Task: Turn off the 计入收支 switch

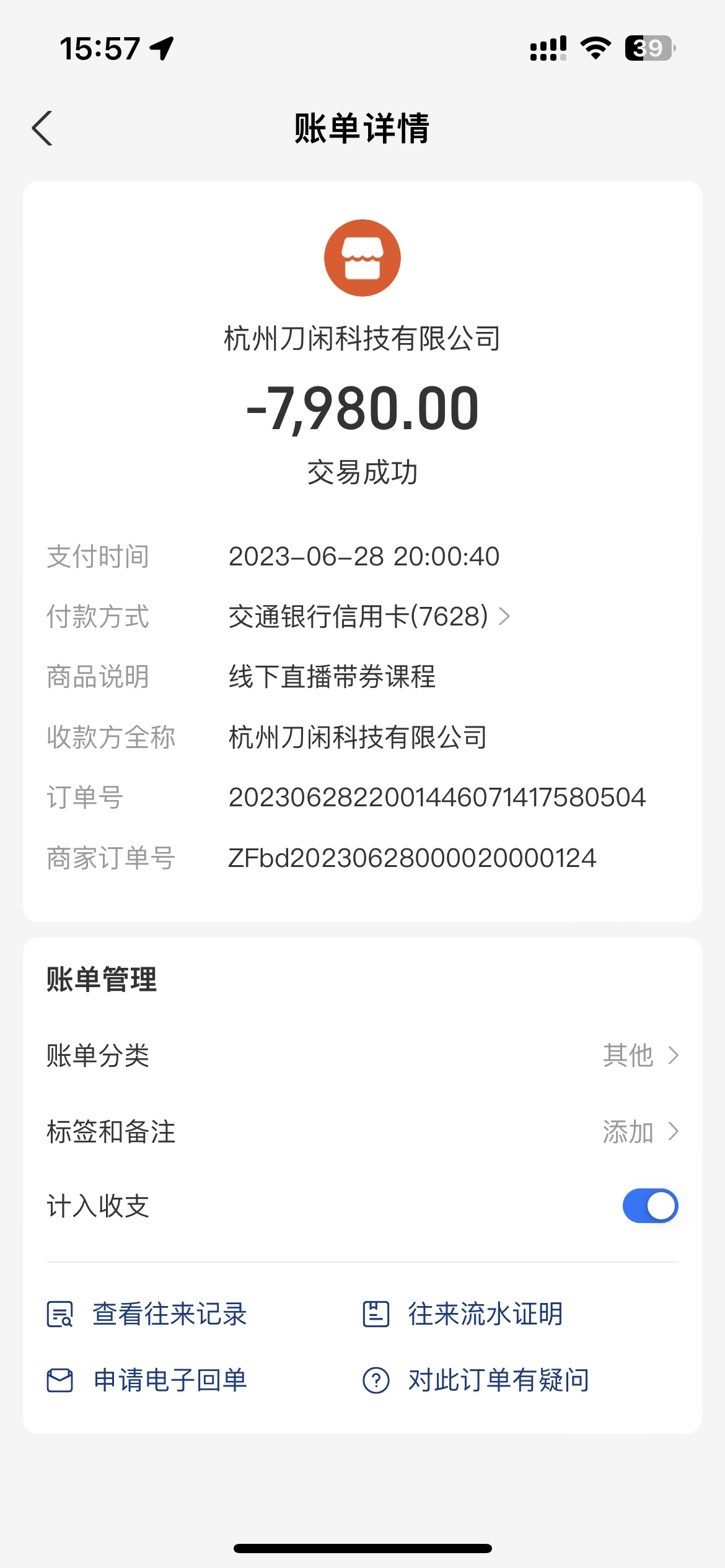Action: click(x=650, y=1206)
